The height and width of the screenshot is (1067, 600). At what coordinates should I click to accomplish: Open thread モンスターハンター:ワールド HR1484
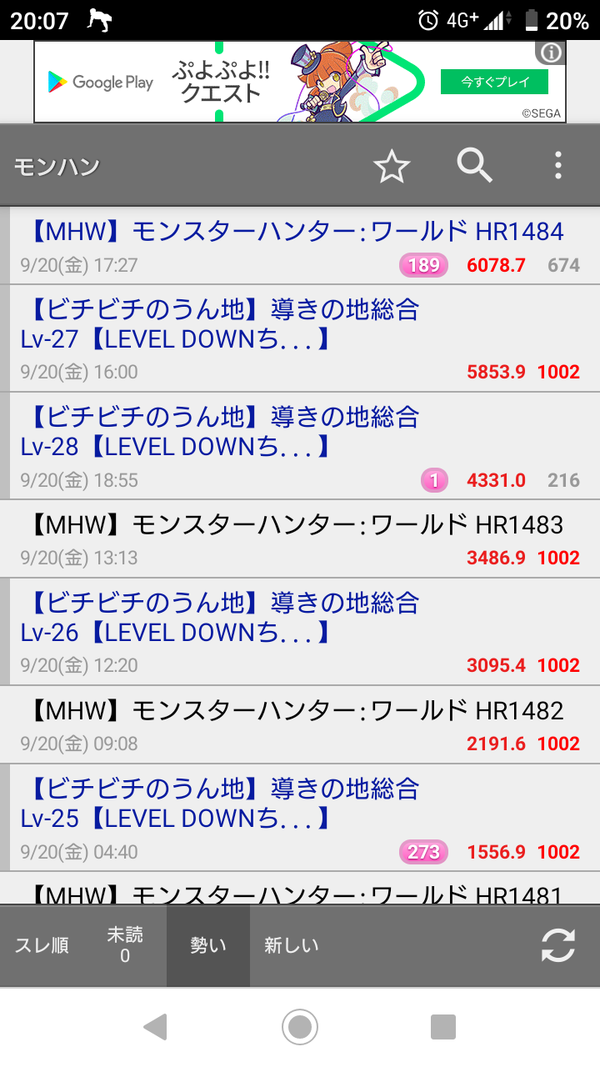point(300,246)
